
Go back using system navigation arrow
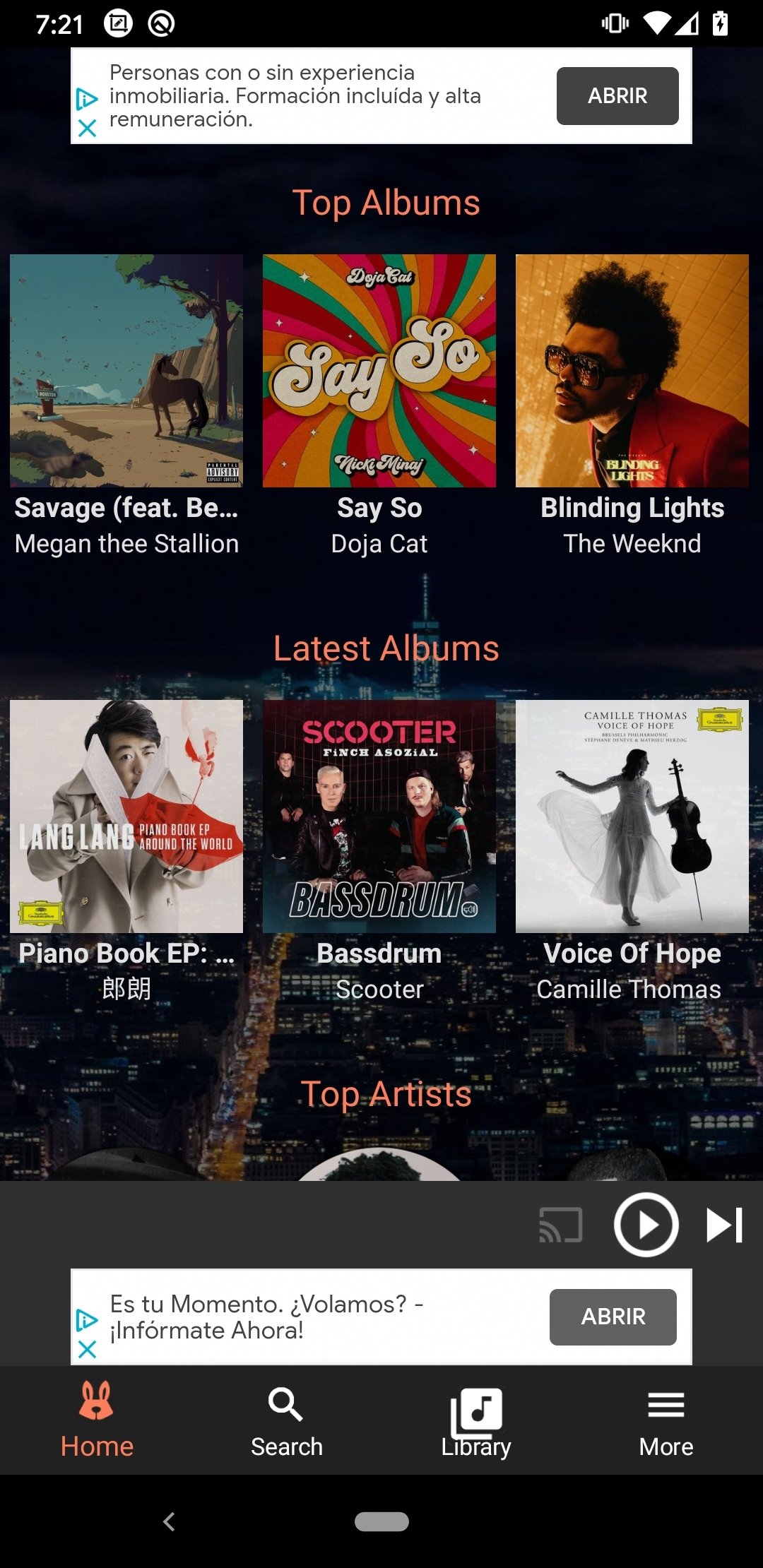click(x=169, y=1521)
